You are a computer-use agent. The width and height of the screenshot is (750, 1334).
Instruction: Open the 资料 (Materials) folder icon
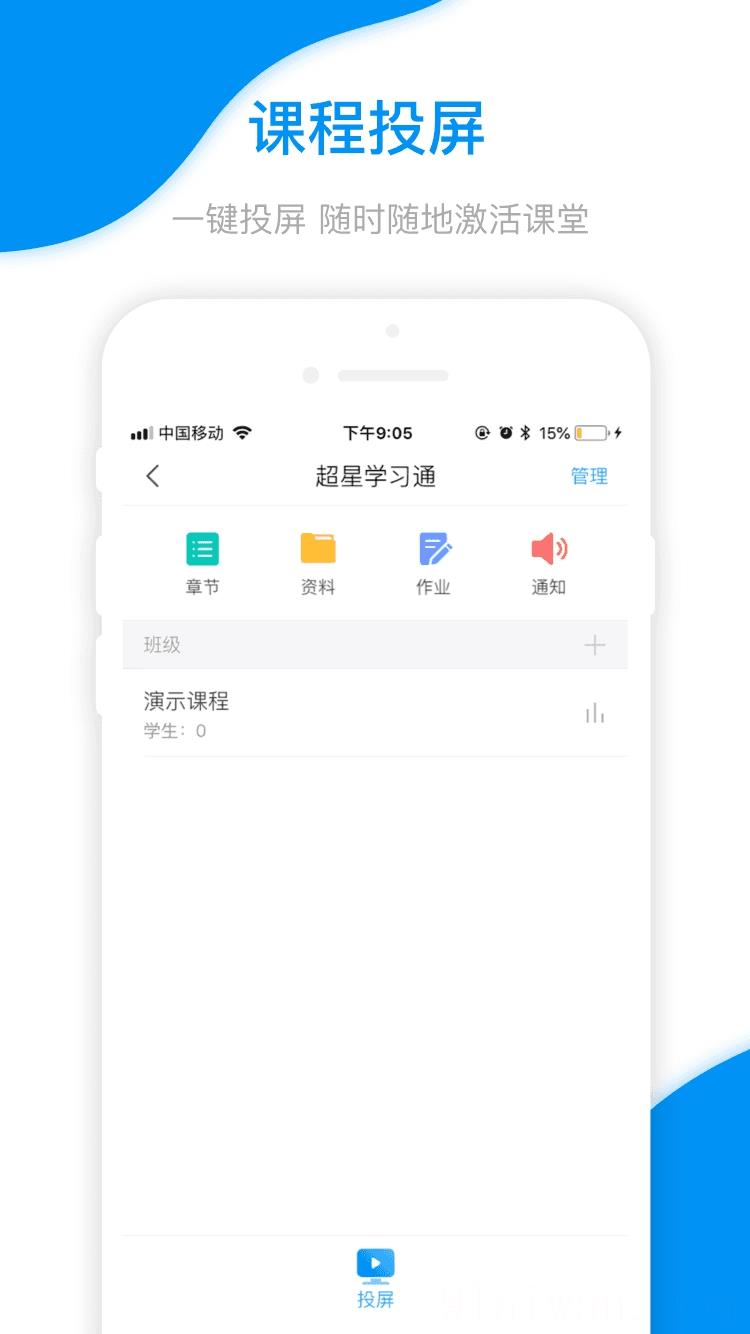(x=318, y=548)
